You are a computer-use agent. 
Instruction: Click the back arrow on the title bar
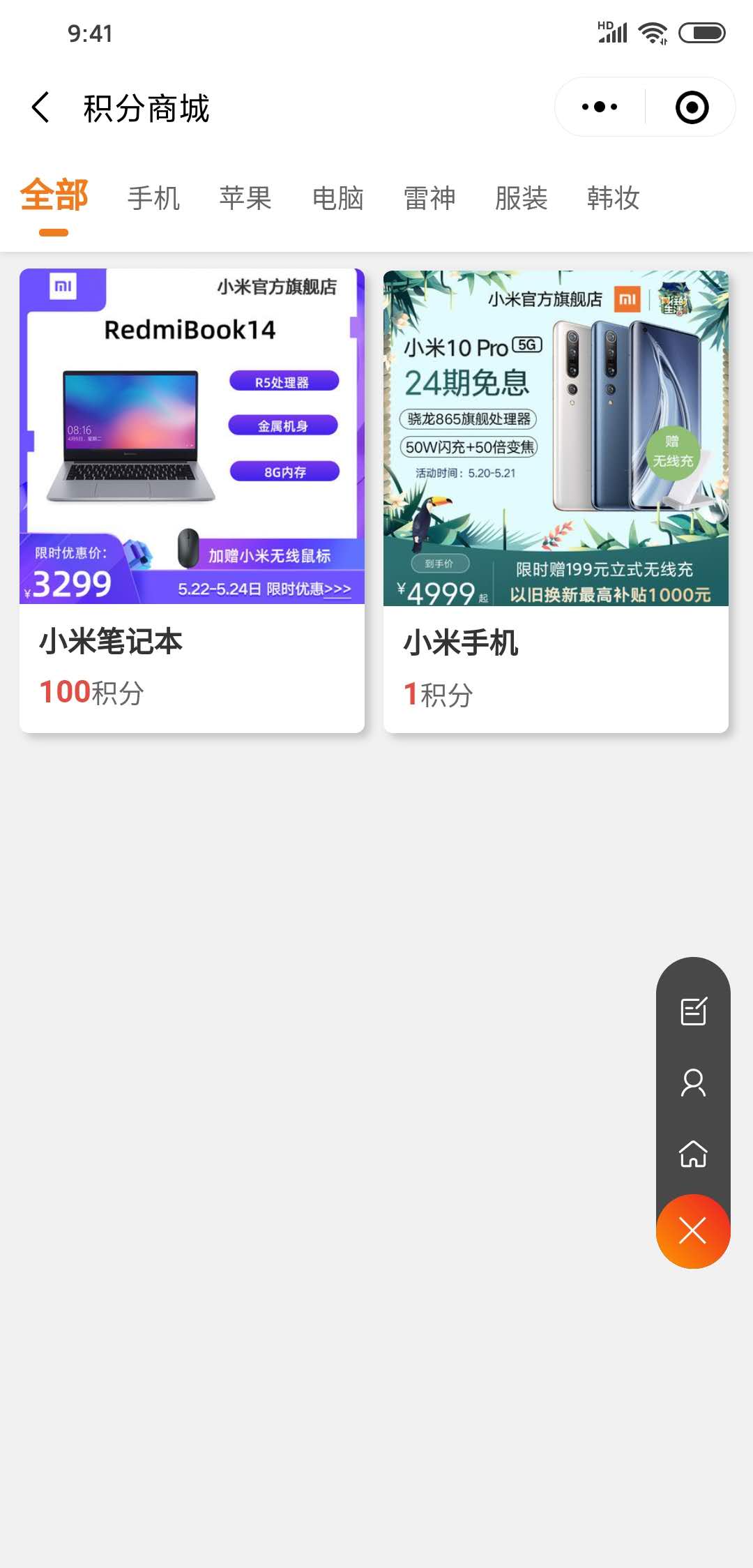40,108
